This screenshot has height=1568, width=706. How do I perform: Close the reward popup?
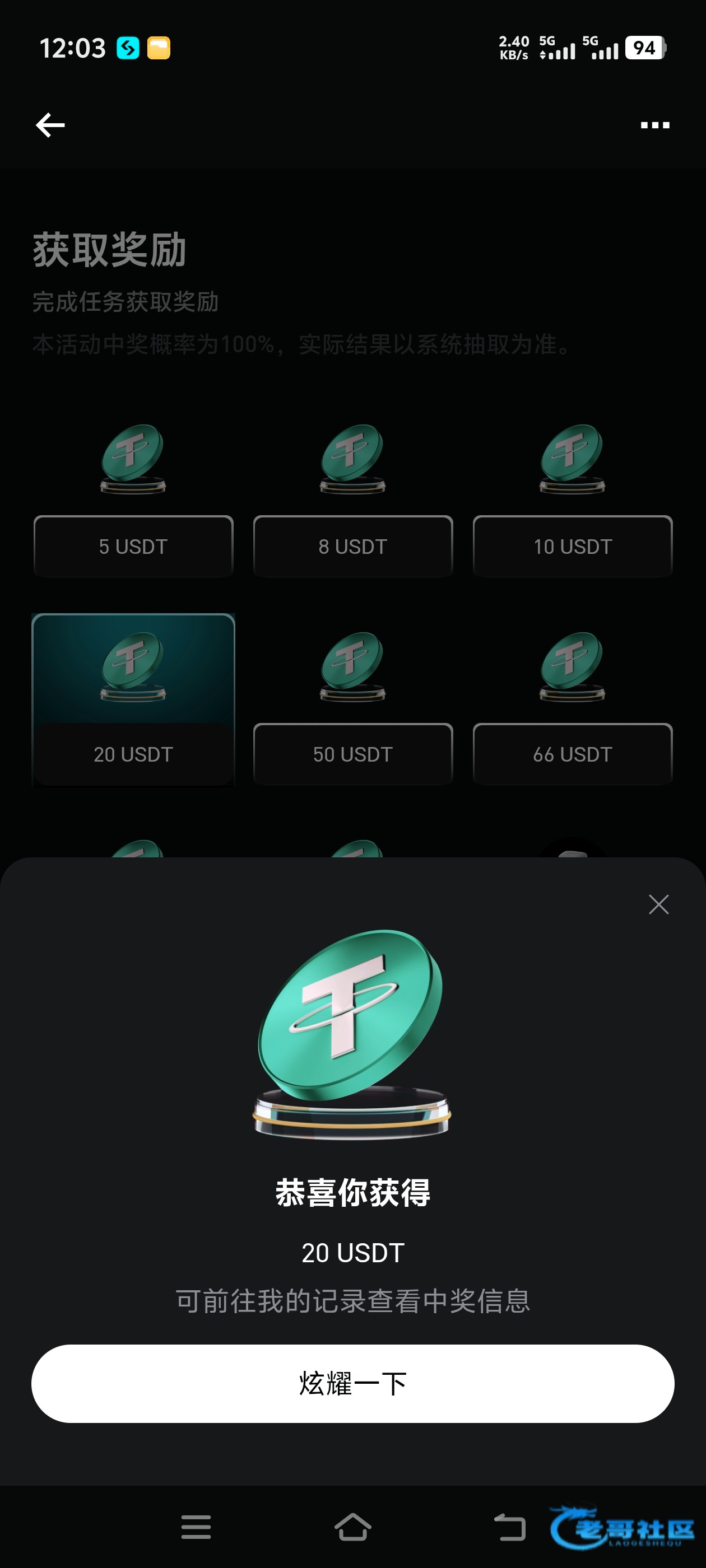point(658,904)
